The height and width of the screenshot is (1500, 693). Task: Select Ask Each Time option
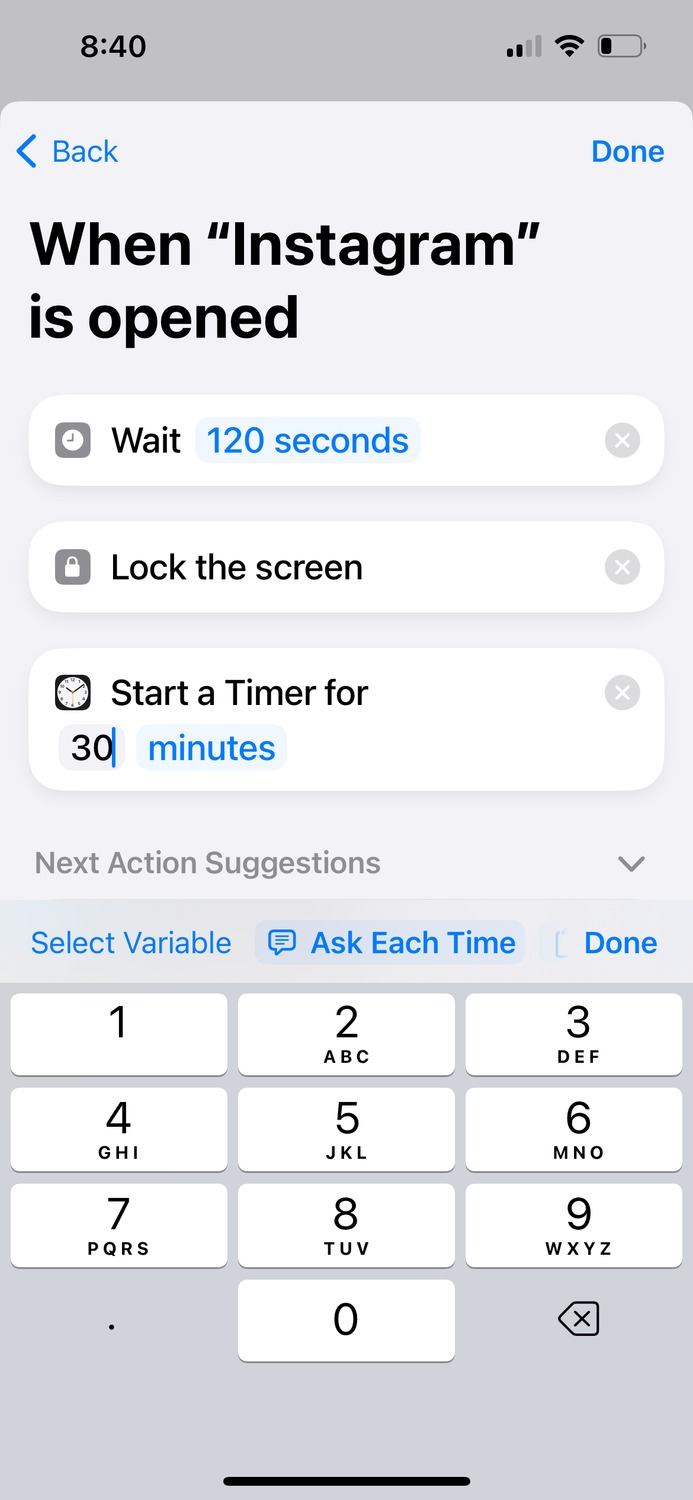tap(390, 943)
